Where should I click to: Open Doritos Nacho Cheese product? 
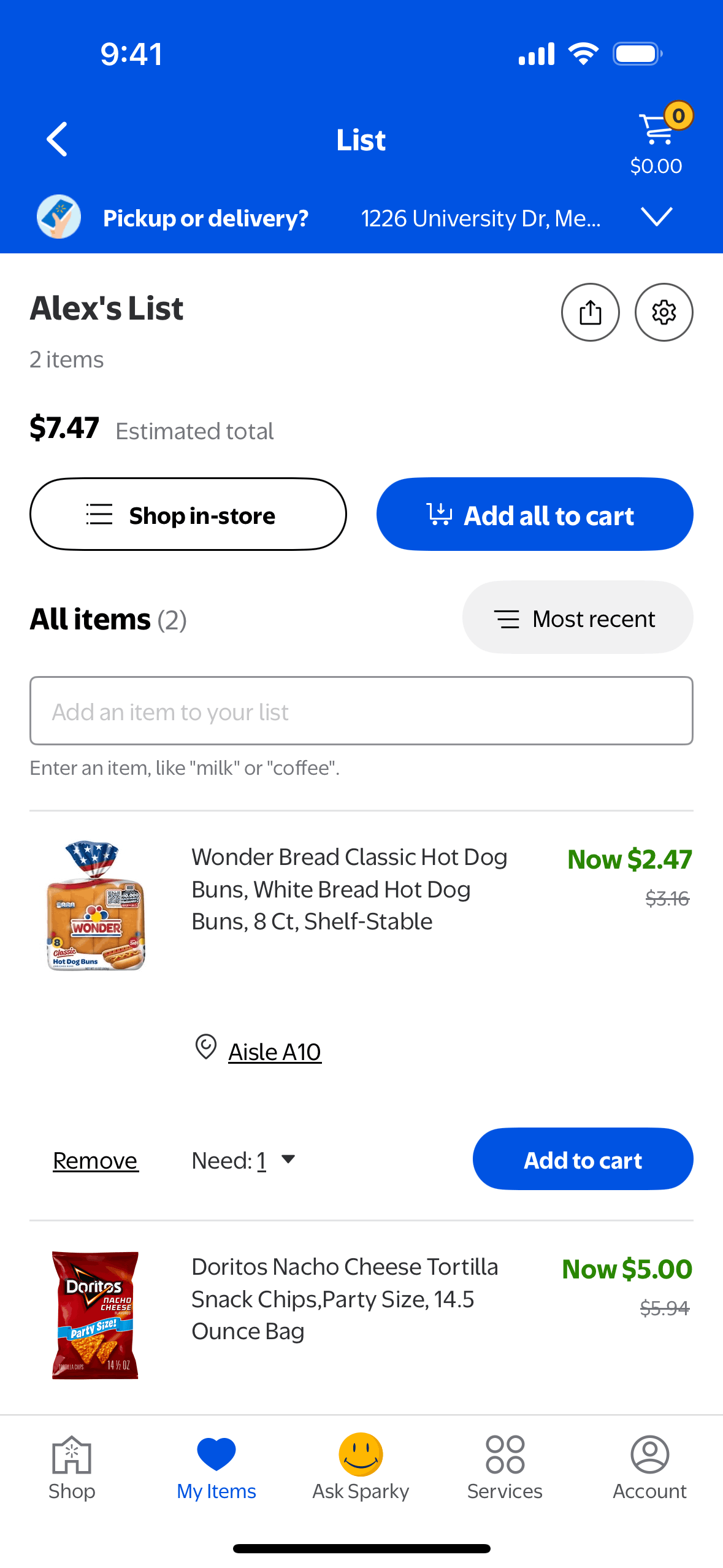coord(344,1299)
